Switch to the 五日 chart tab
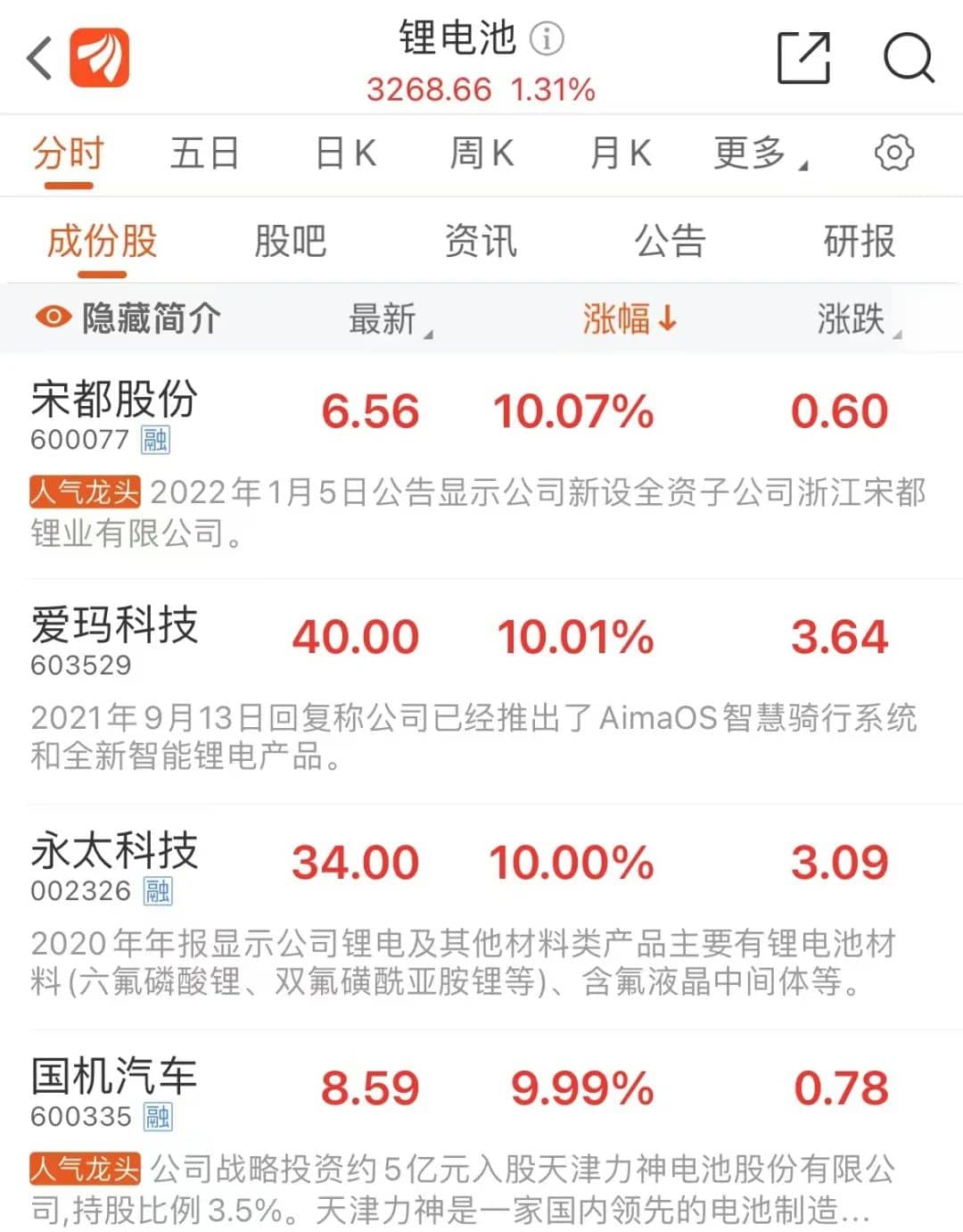The width and height of the screenshot is (963, 1232). (x=204, y=153)
